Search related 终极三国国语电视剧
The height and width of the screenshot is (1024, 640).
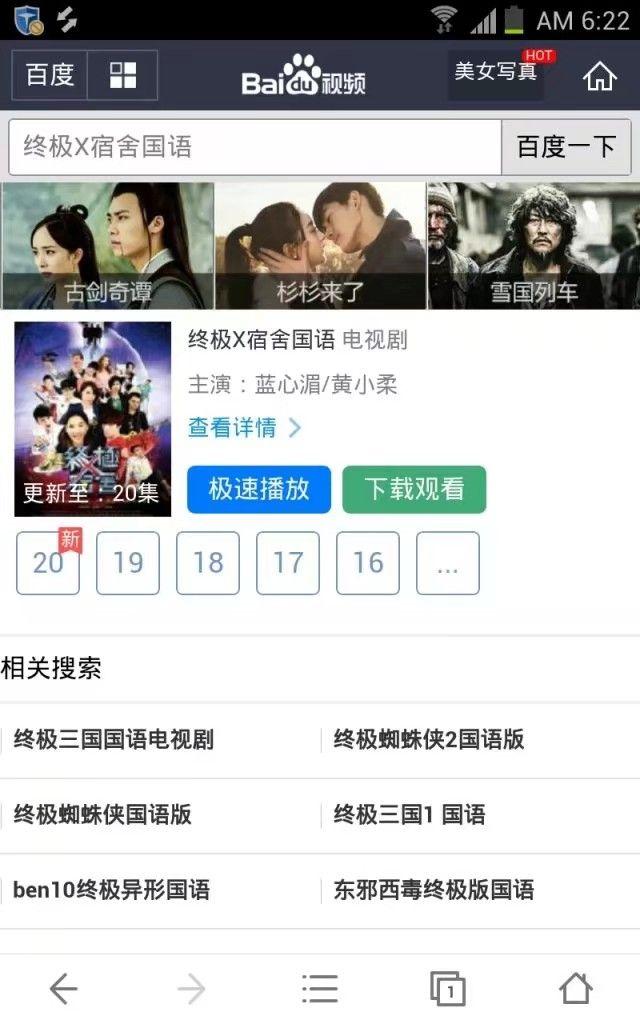114,740
